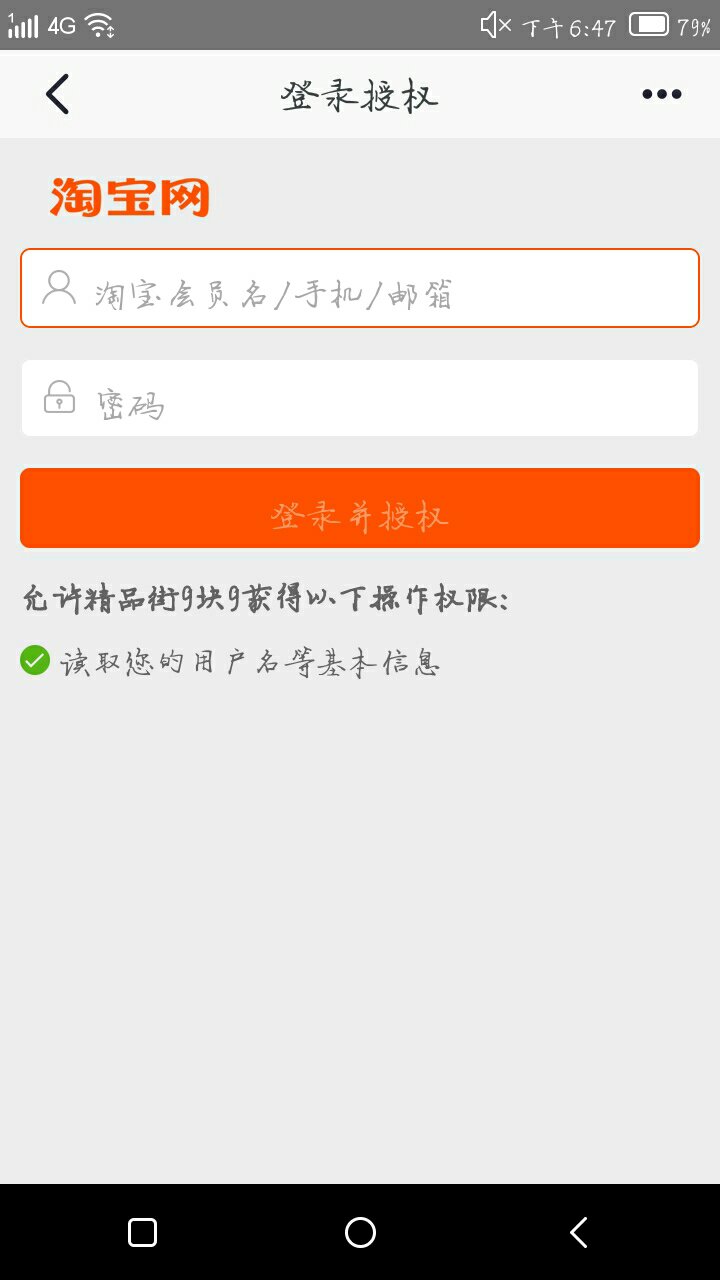This screenshot has width=720, height=1280.
Task: Click the back arrow in the top bar
Action: tap(57, 94)
